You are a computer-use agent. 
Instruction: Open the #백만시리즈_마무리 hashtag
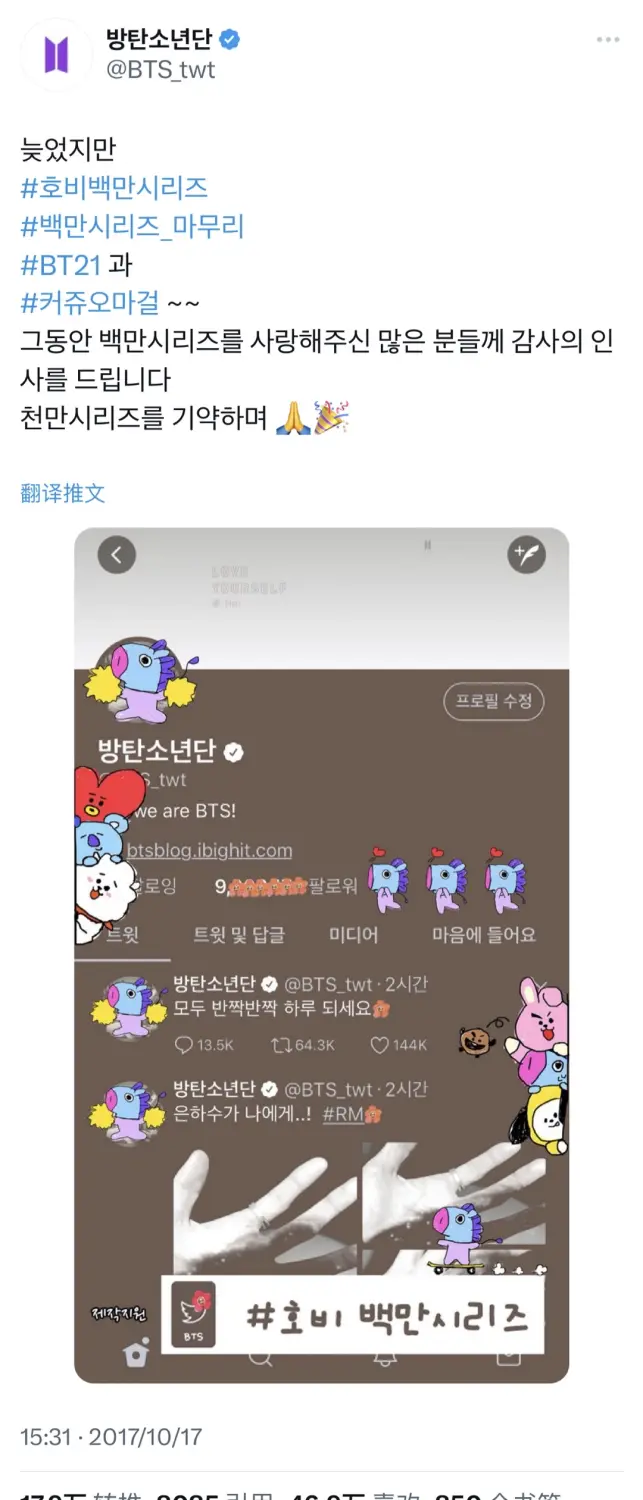point(132,226)
